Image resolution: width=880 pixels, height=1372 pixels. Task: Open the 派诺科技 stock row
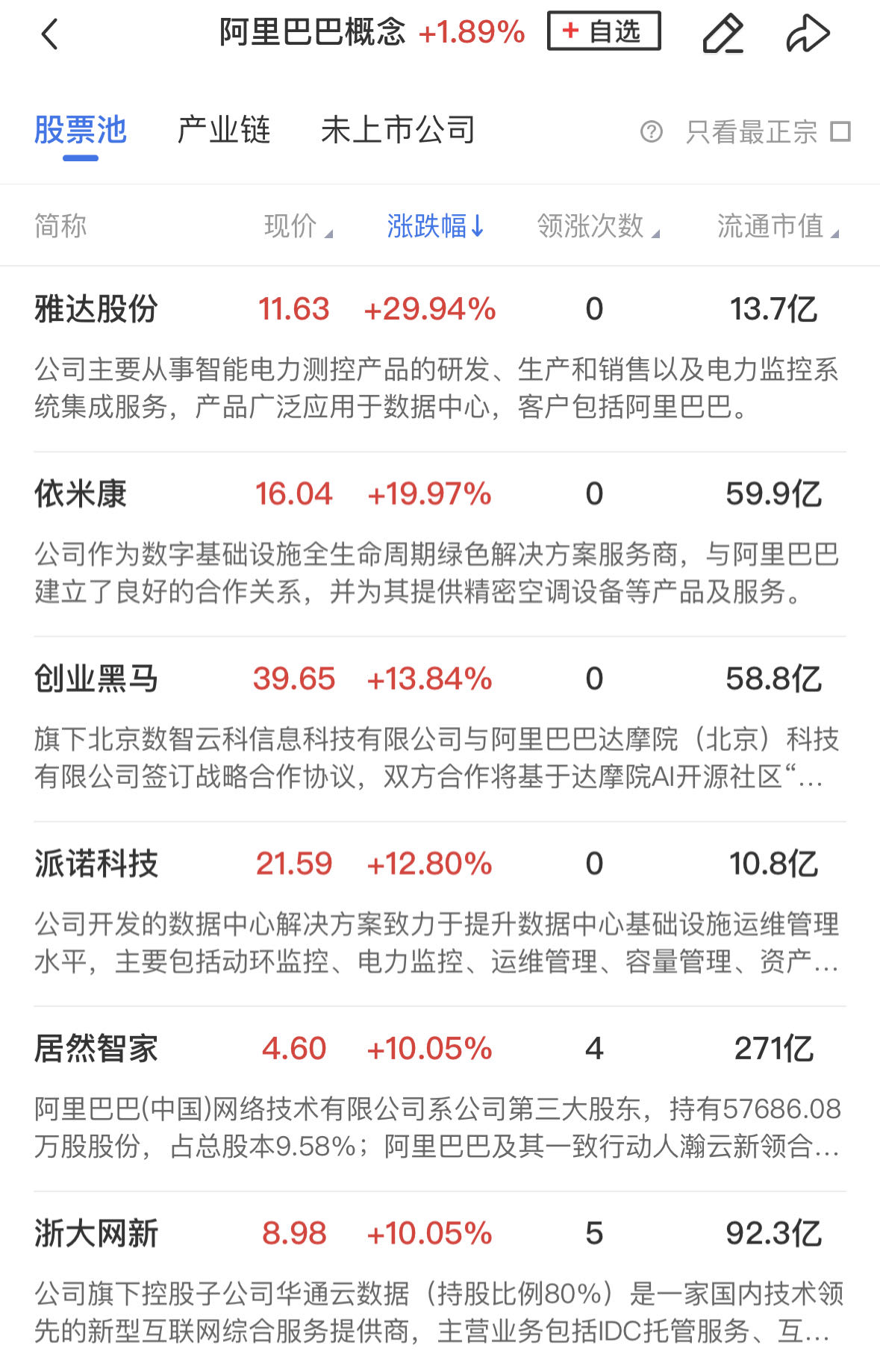96,864
